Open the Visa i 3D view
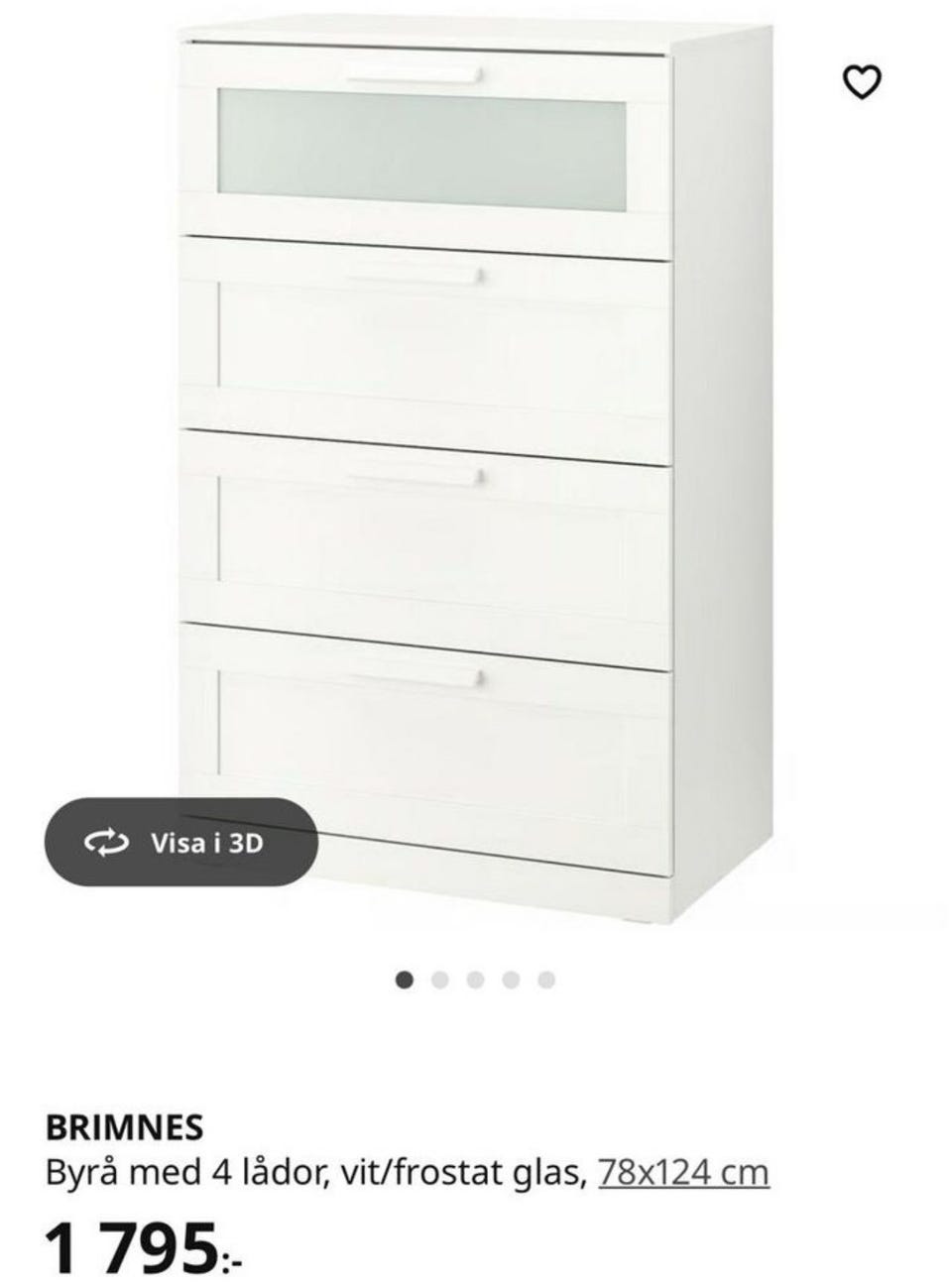Screen dimensions: 952x1284 181,842
